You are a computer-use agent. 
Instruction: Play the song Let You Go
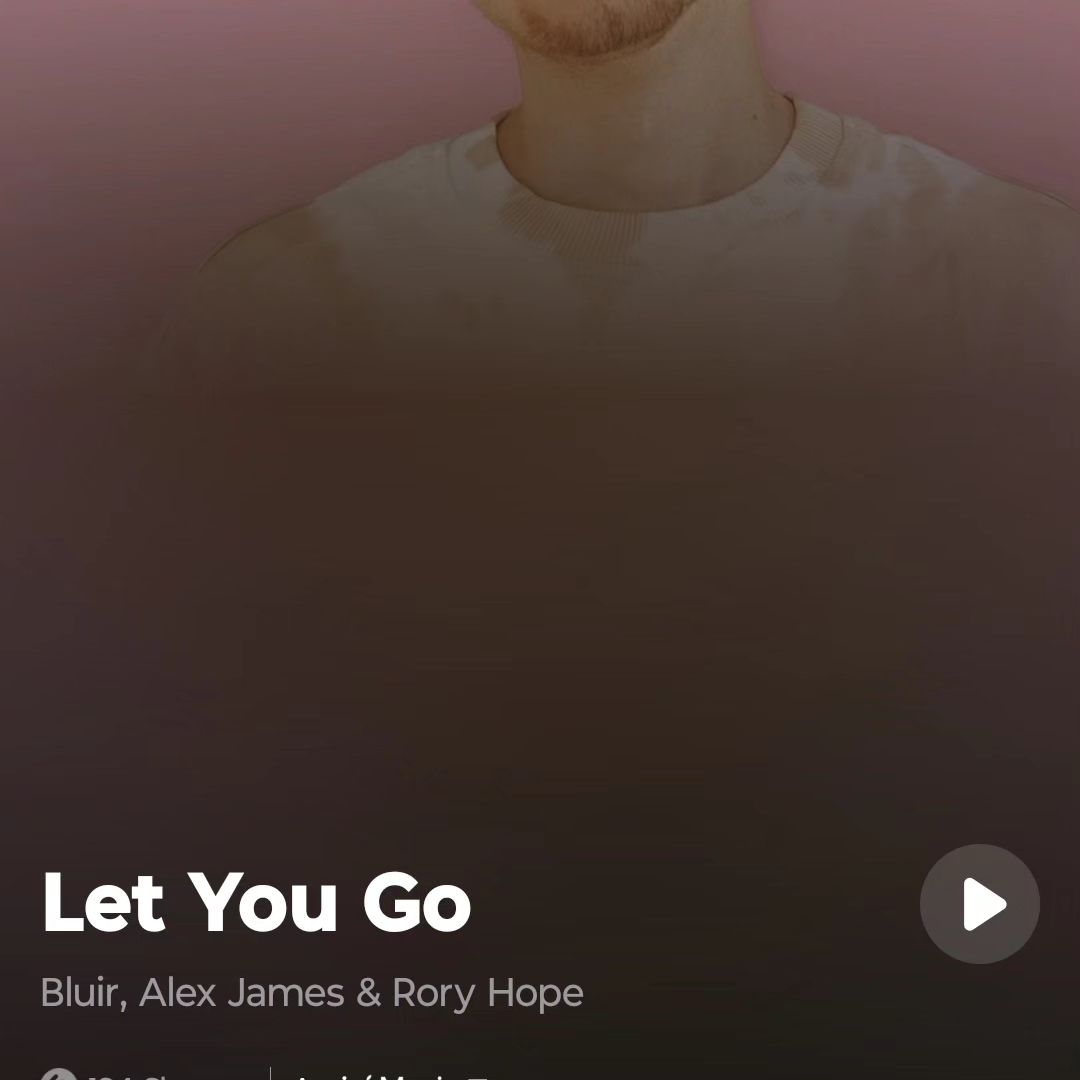pos(979,904)
